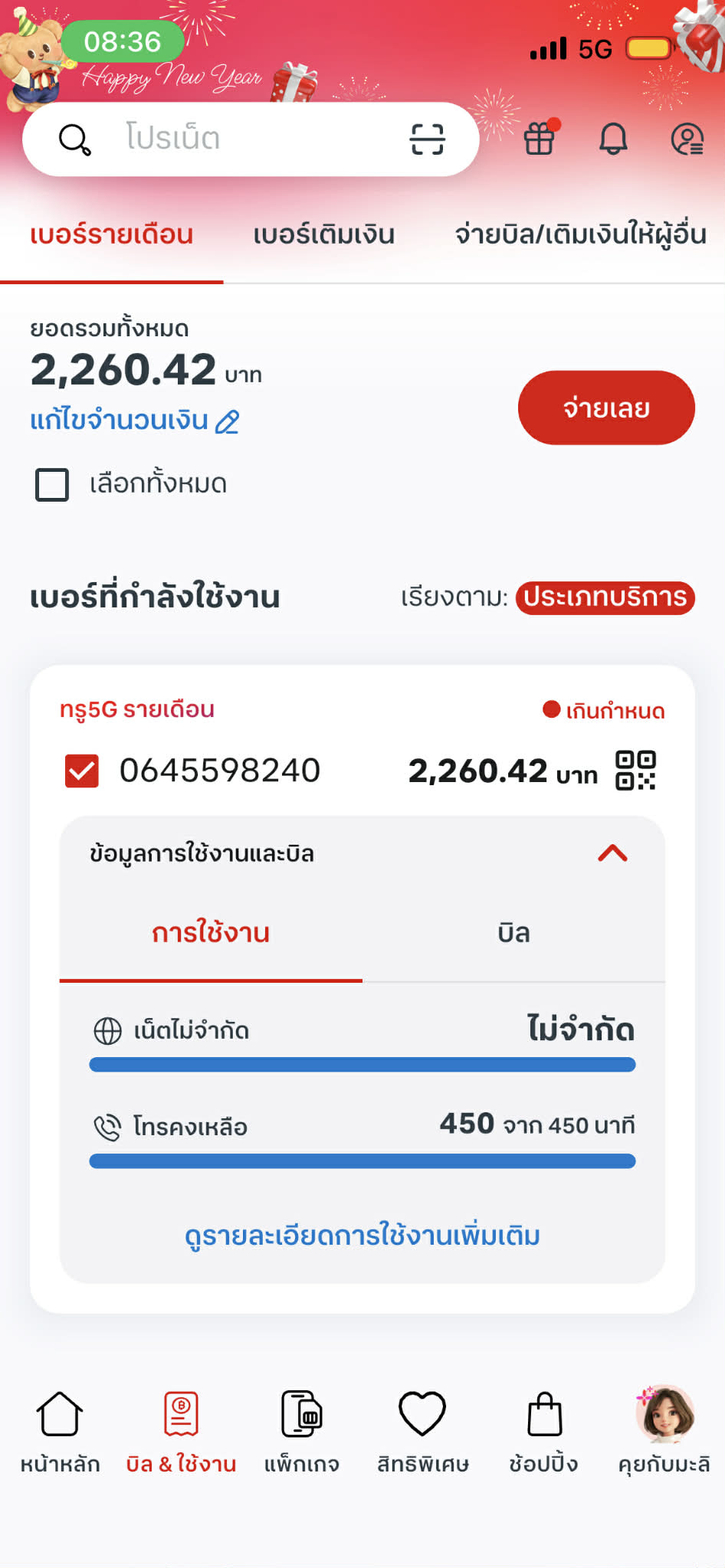Switch to the เบอร์เติมเงิน tab
The height and width of the screenshot is (1568, 725).
click(x=323, y=234)
